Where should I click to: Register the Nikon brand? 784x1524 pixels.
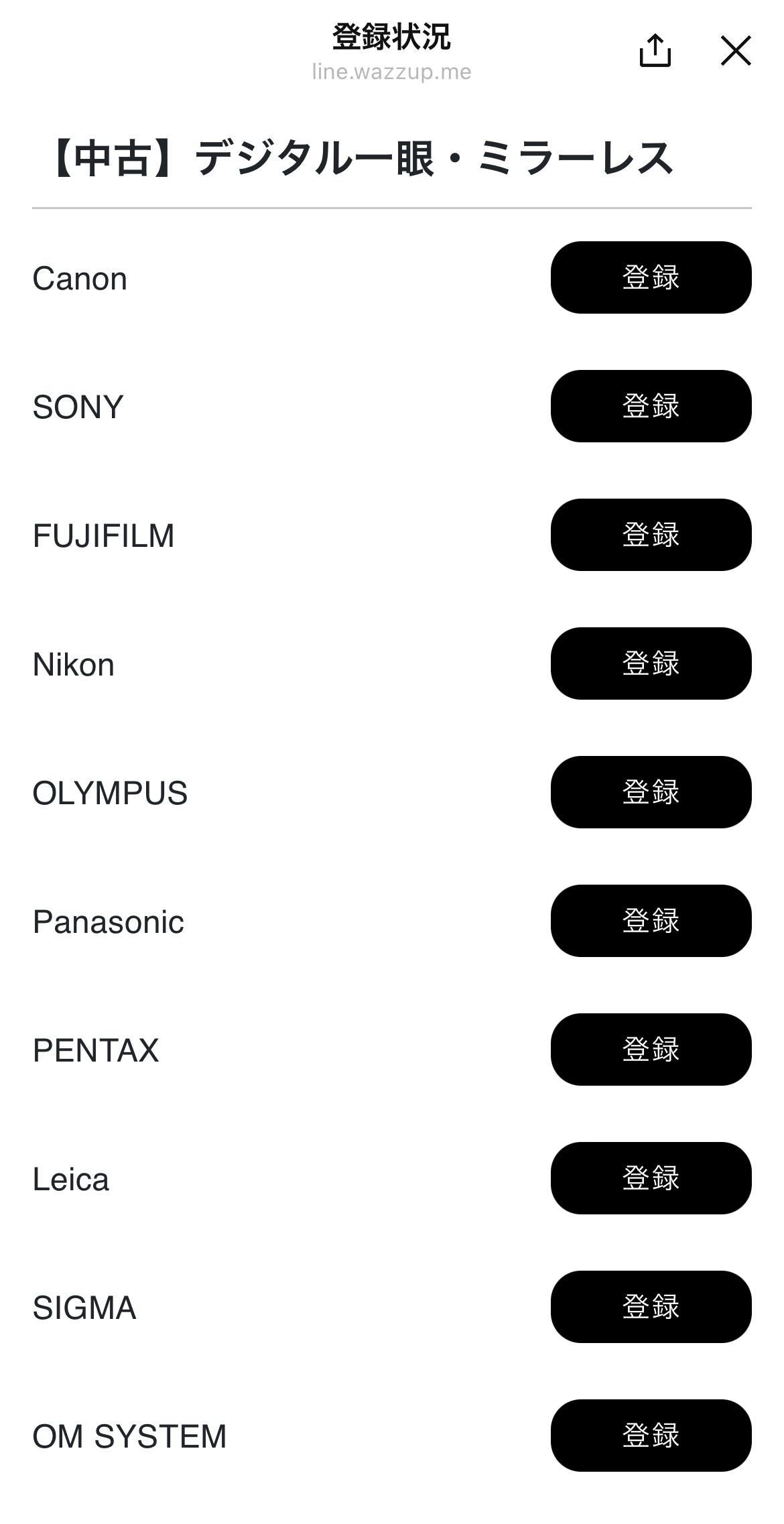click(651, 663)
